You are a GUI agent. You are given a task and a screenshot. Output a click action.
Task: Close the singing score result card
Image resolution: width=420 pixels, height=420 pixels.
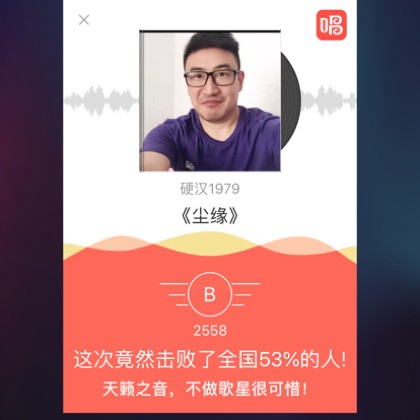(x=84, y=20)
